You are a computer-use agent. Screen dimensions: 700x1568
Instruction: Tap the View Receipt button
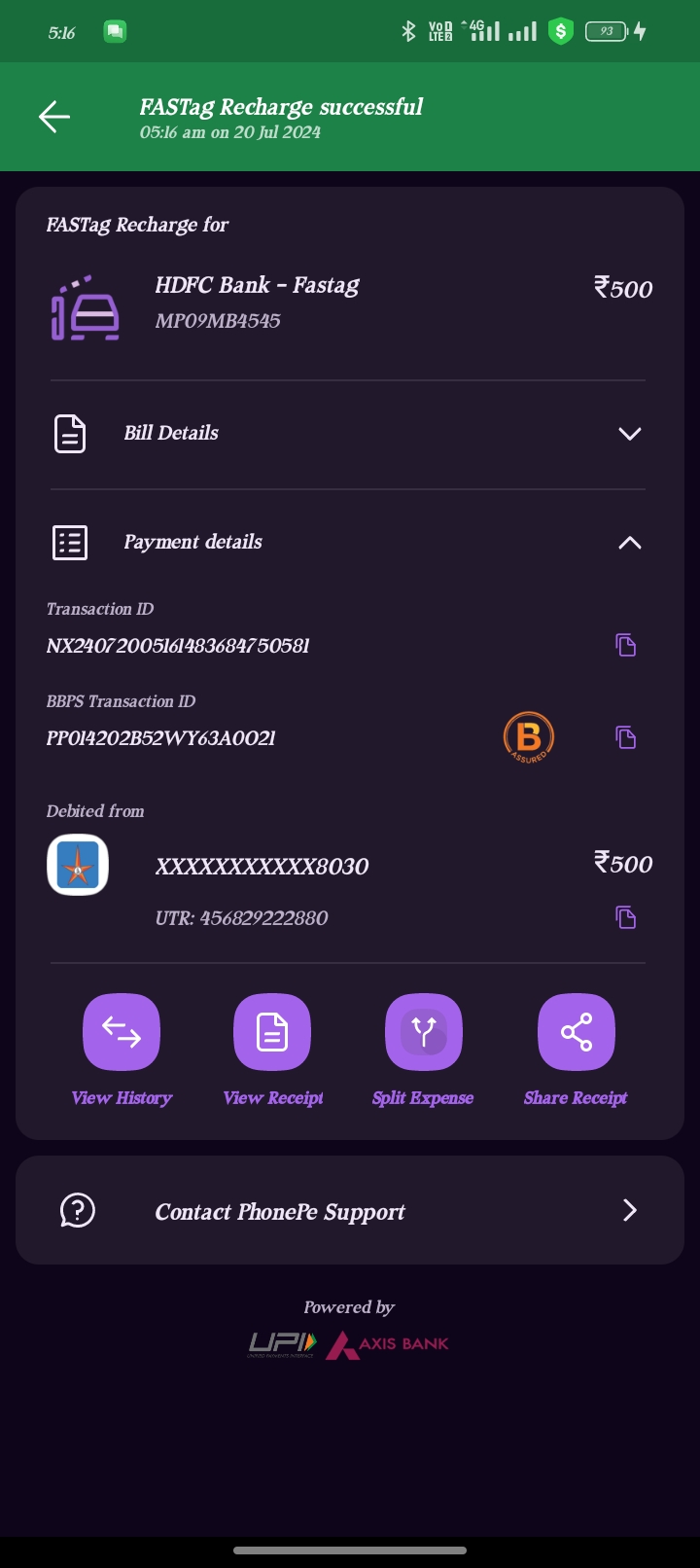pyautogui.click(x=272, y=1032)
